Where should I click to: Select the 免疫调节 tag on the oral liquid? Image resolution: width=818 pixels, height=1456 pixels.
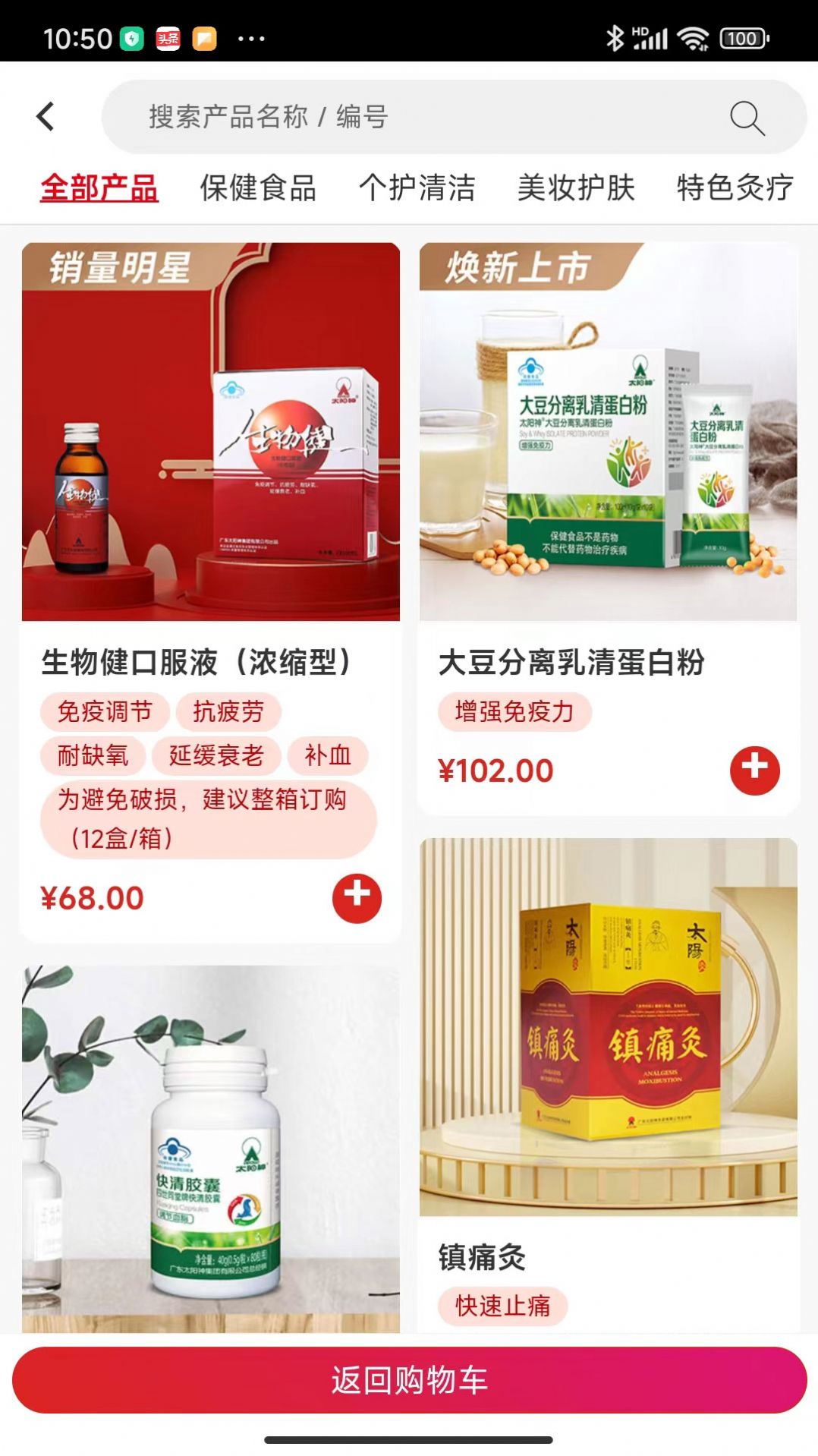click(106, 712)
